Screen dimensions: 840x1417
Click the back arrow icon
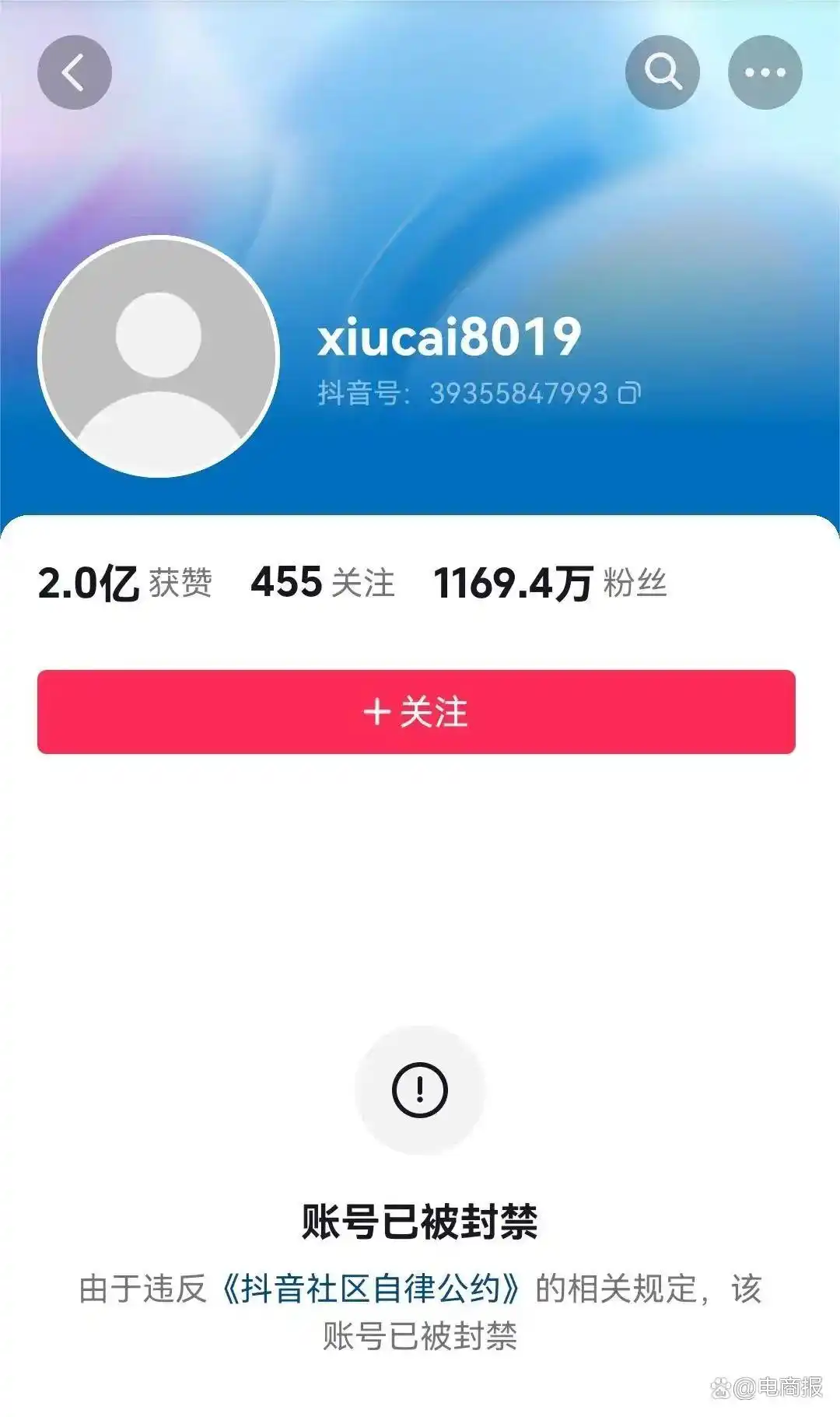pos(74,71)
